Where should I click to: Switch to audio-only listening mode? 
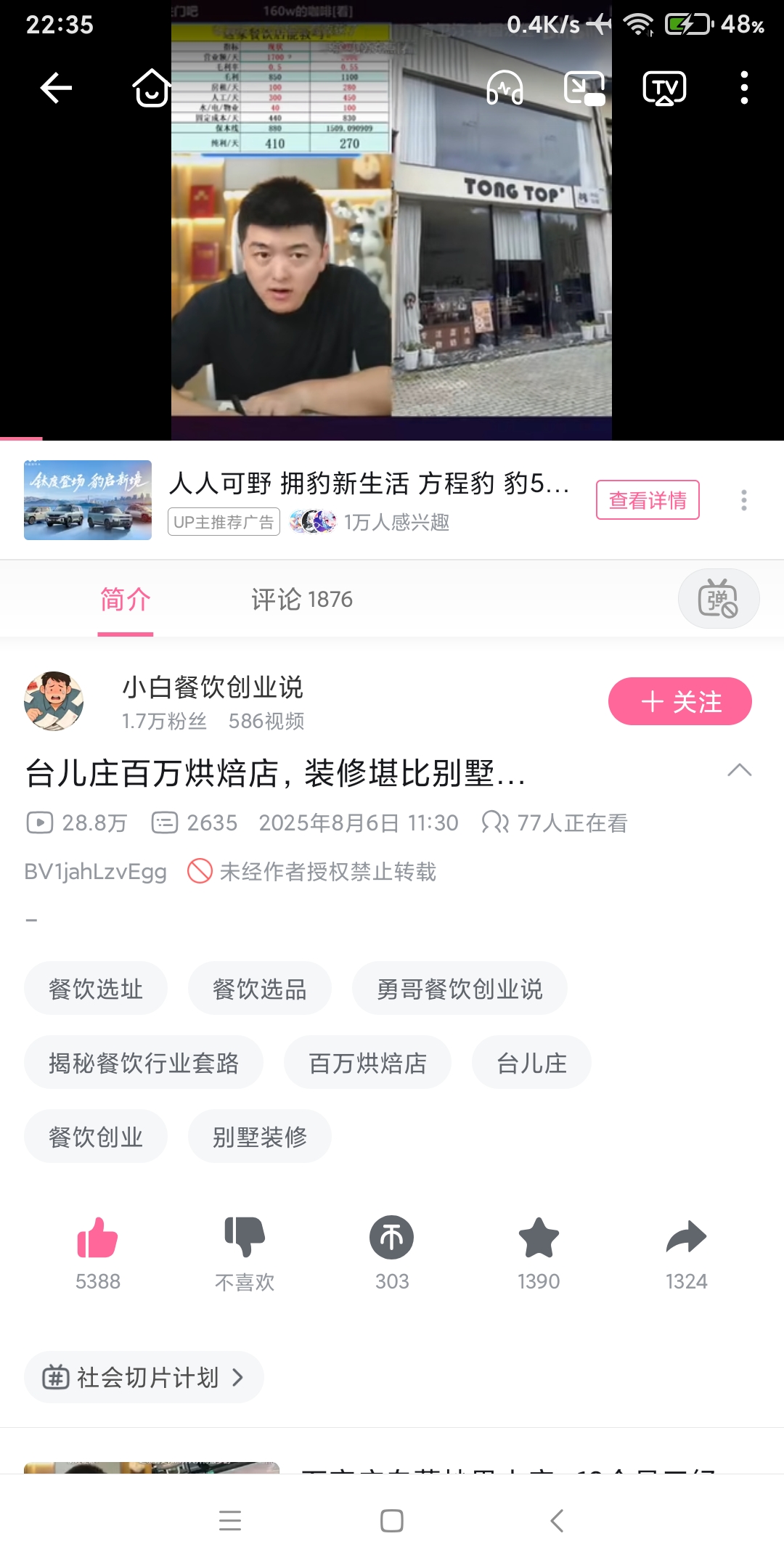tap(507, 89)
